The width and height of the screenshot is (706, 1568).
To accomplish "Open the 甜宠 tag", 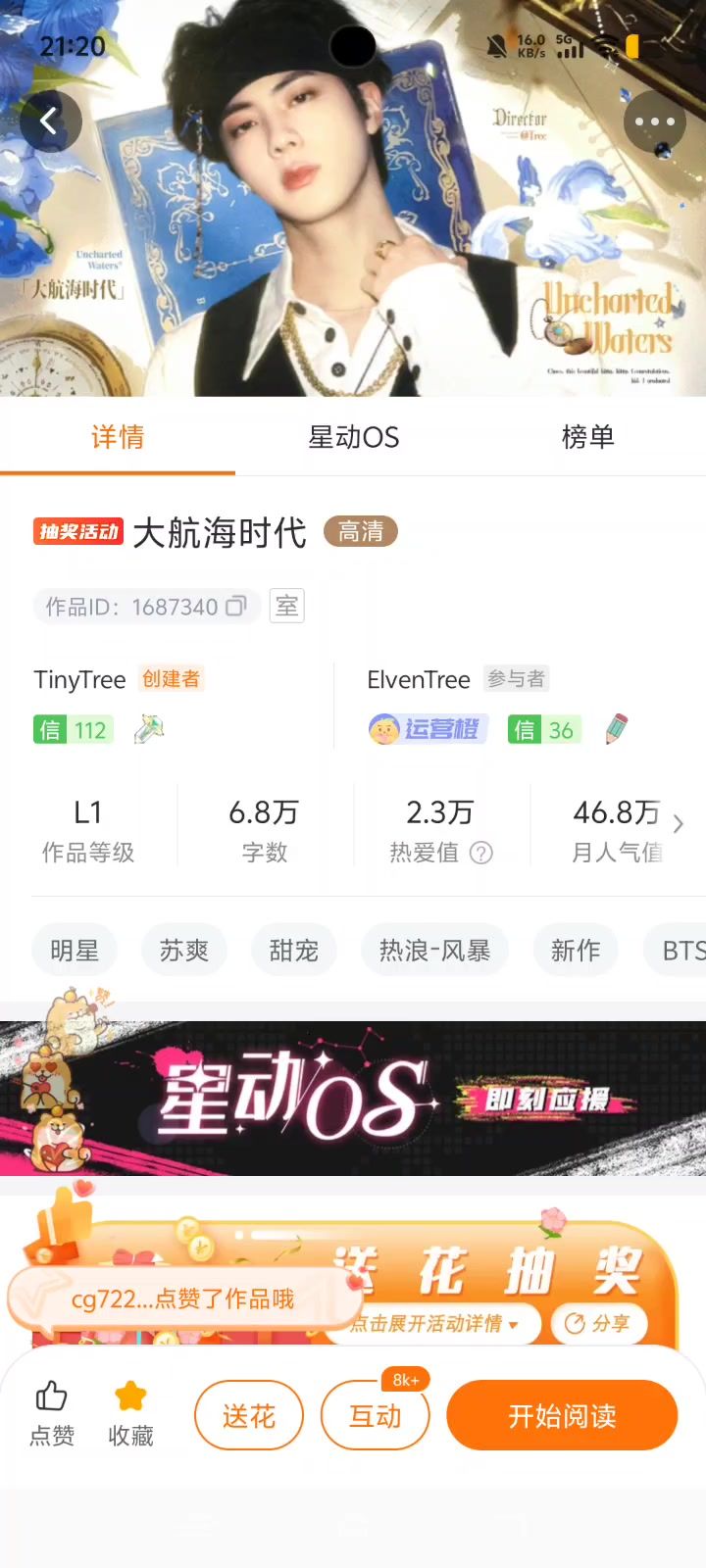I will tap(294, 951).
